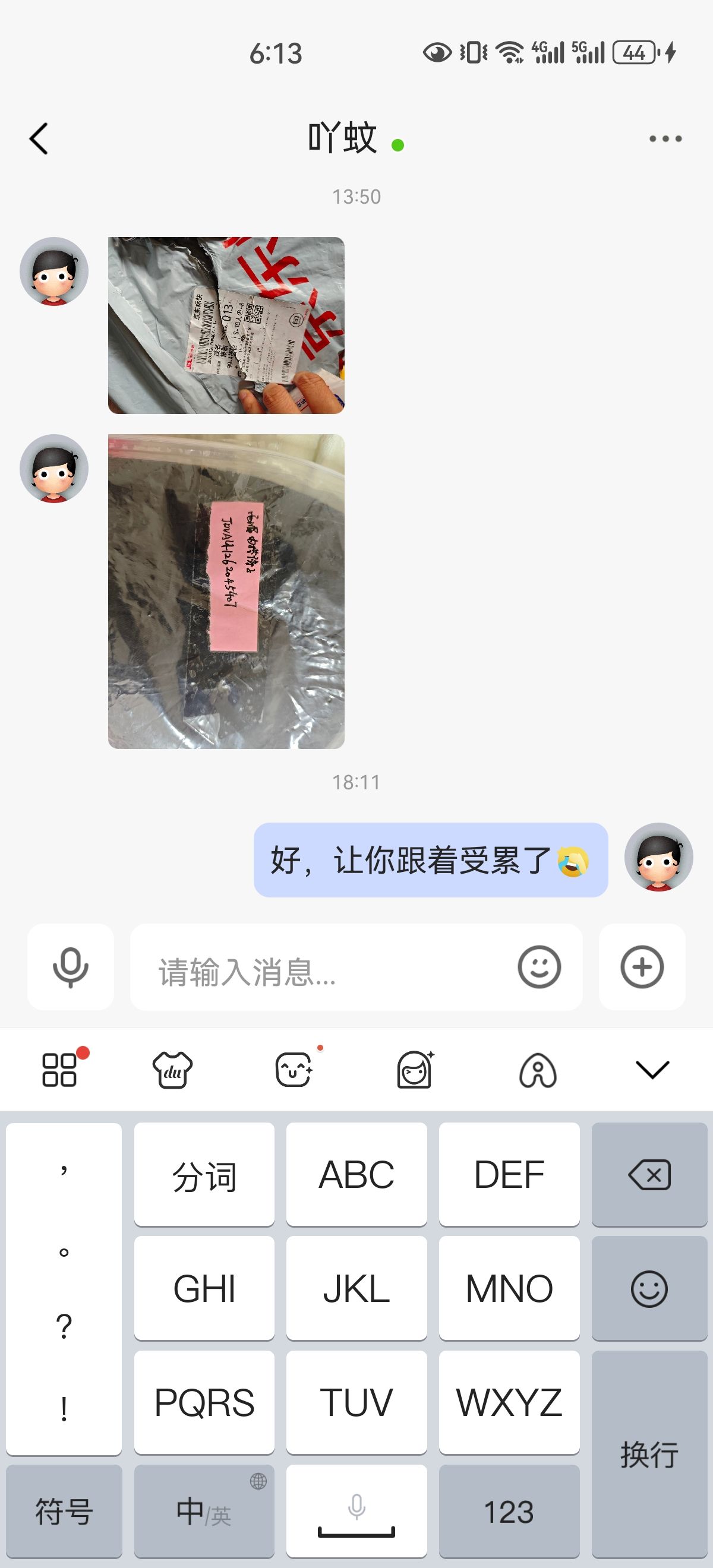
Task: Go back from the chat
Action: [x=39, y=139]
